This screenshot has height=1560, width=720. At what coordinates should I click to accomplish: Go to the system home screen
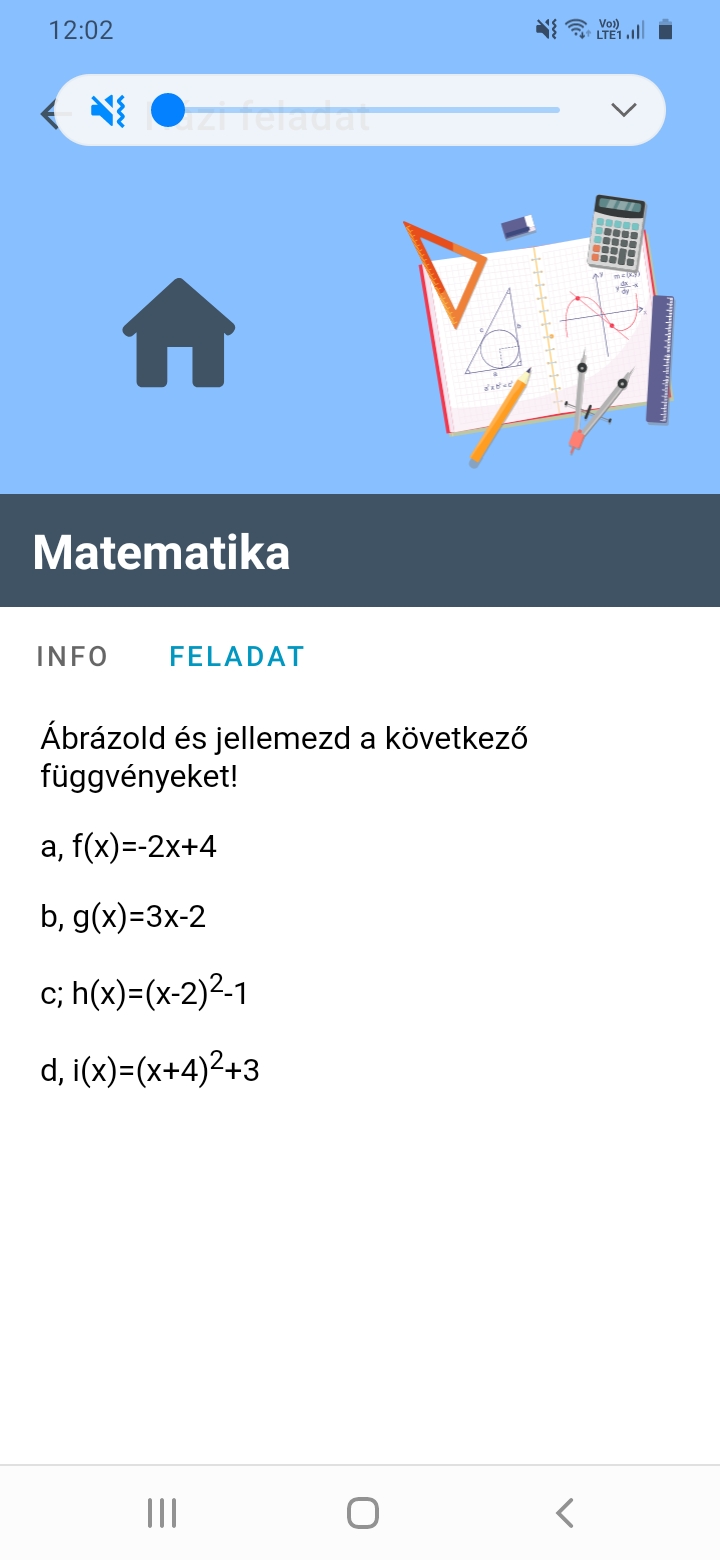(362, 1513)
